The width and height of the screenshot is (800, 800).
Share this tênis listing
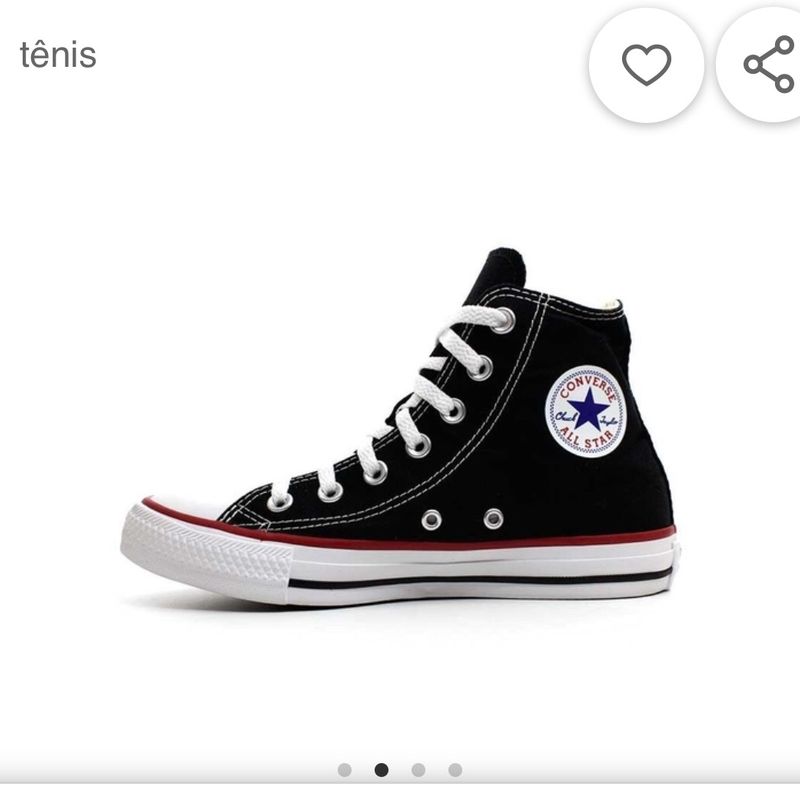point(768,66)
